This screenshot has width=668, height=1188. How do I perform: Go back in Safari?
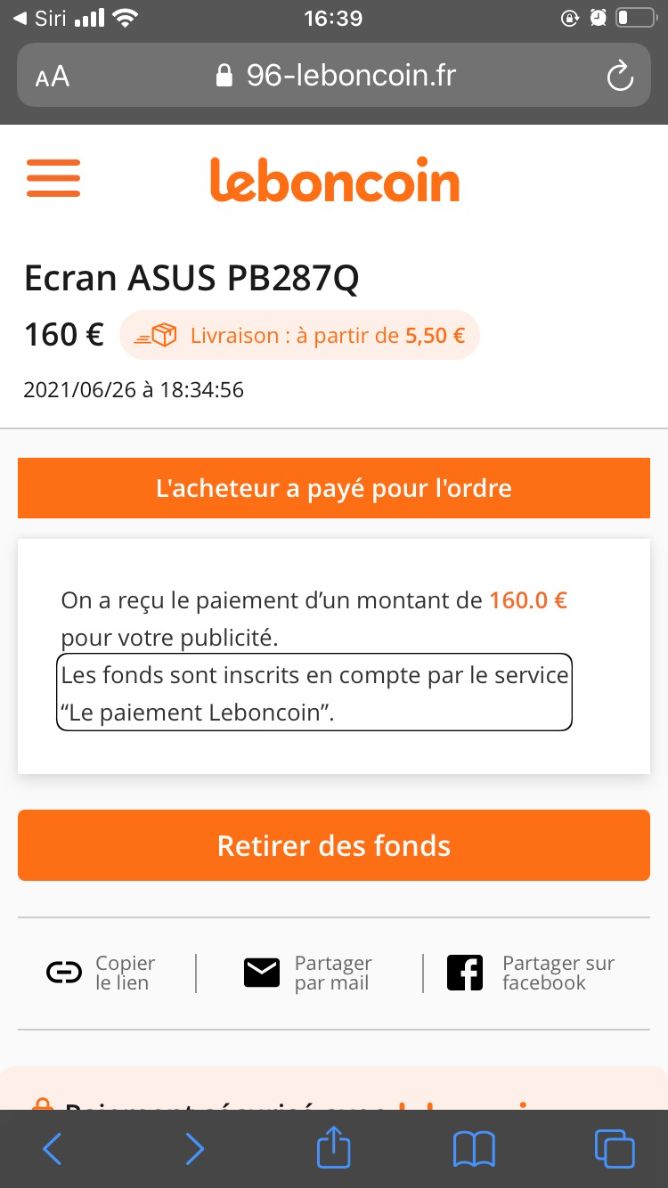[52, 1149]
